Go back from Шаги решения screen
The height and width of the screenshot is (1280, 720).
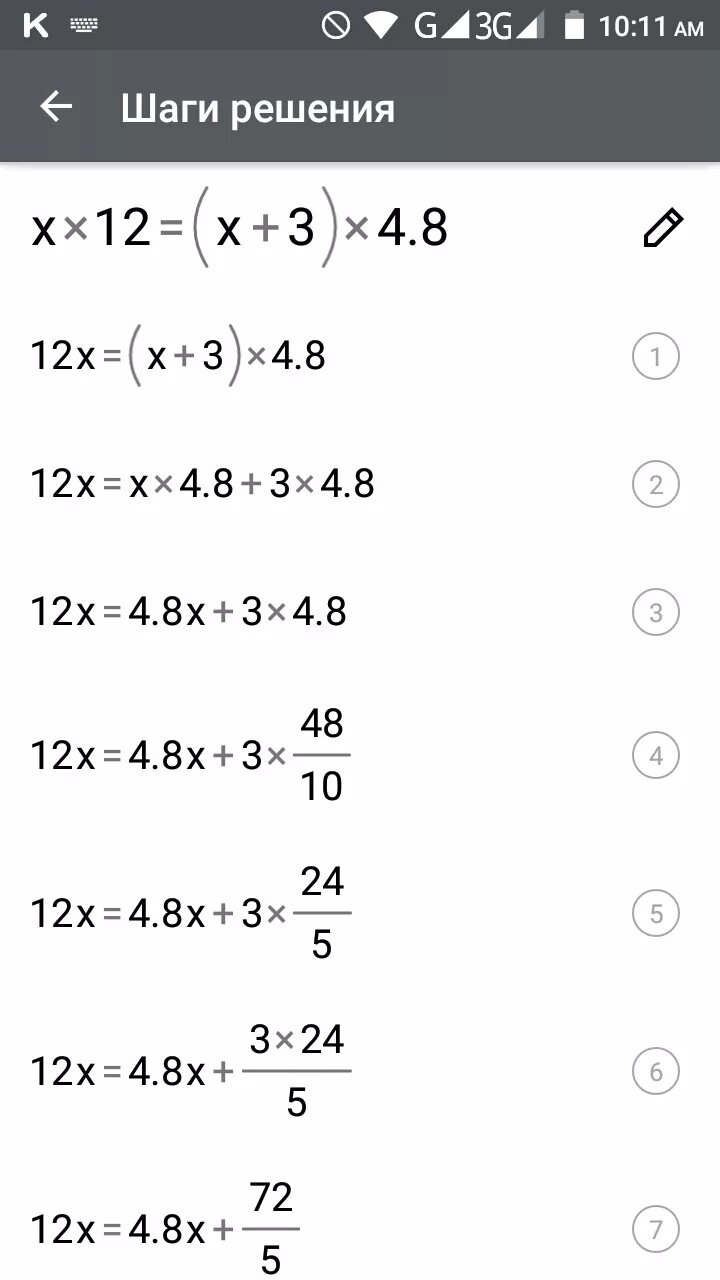pyautogui.click(x=56, y=107)
